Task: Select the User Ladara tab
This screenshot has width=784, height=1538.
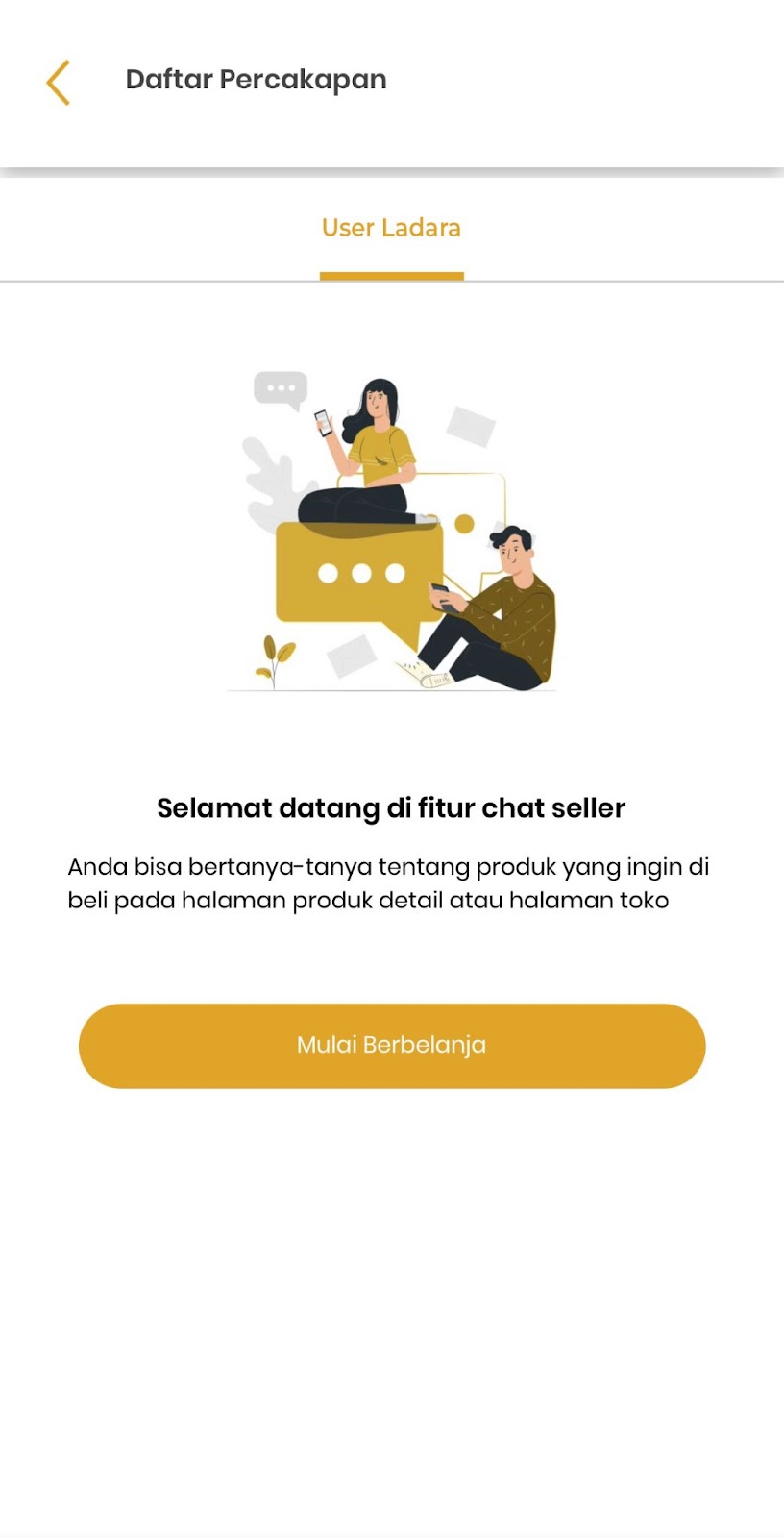Action: 391,229
